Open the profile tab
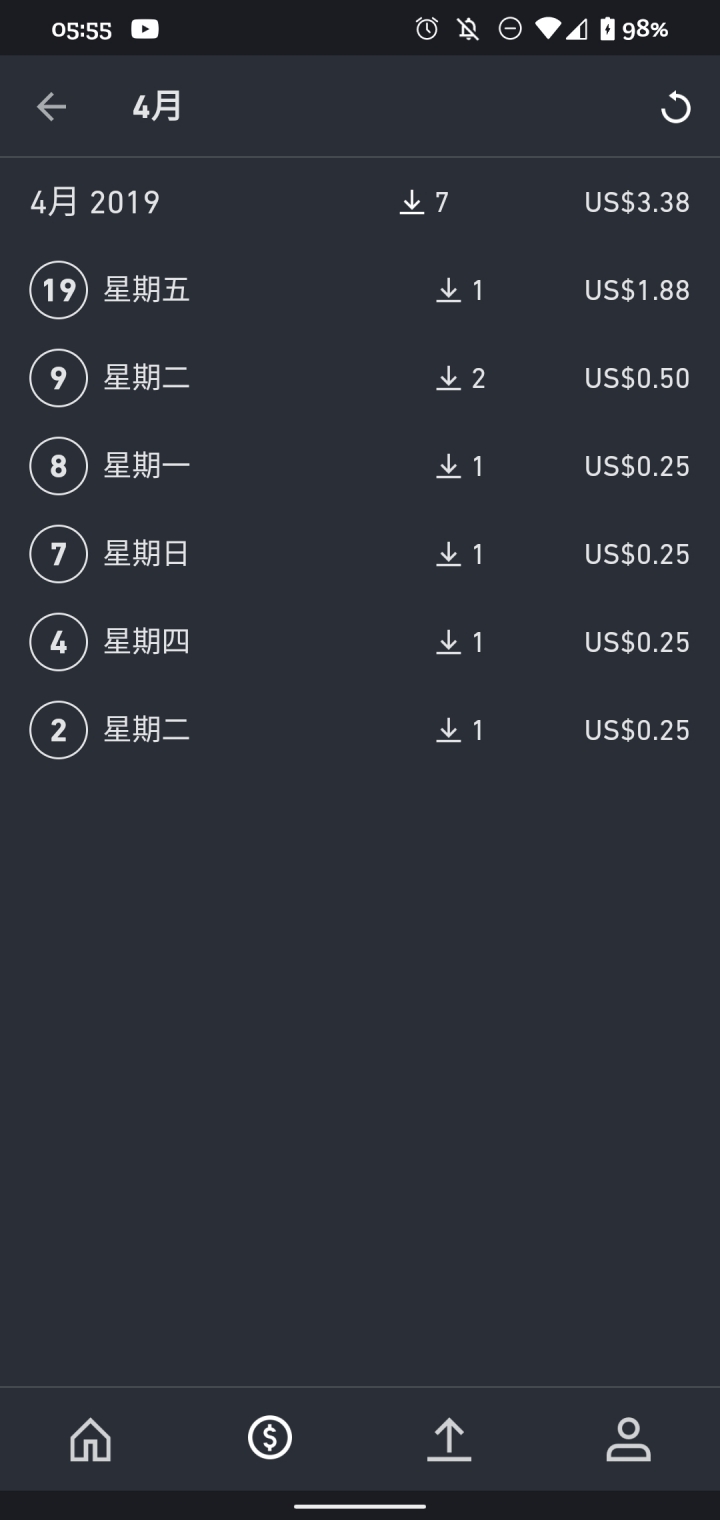The width and height of the screenshot is (720, 1520). coord(629,1439)
